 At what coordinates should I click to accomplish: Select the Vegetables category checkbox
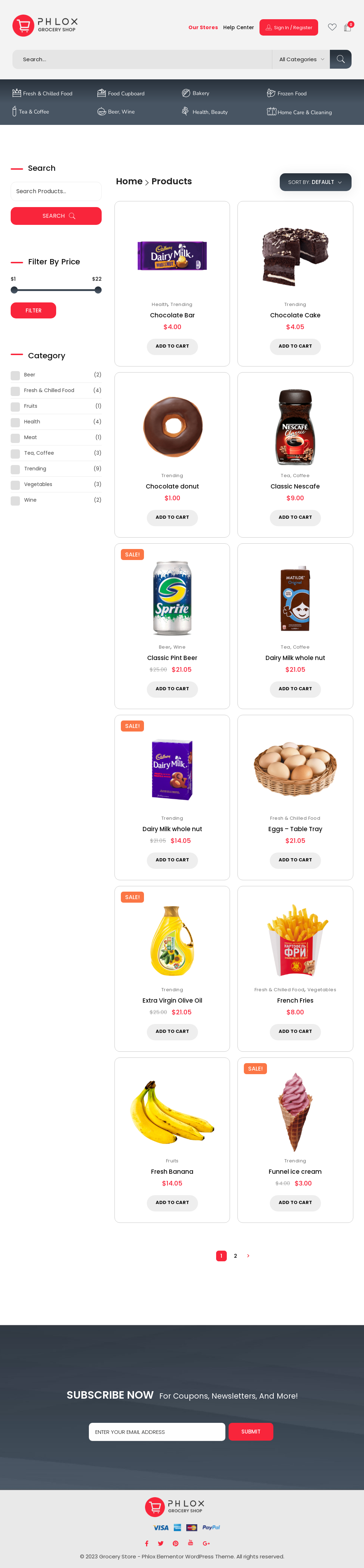coord(15,485)
